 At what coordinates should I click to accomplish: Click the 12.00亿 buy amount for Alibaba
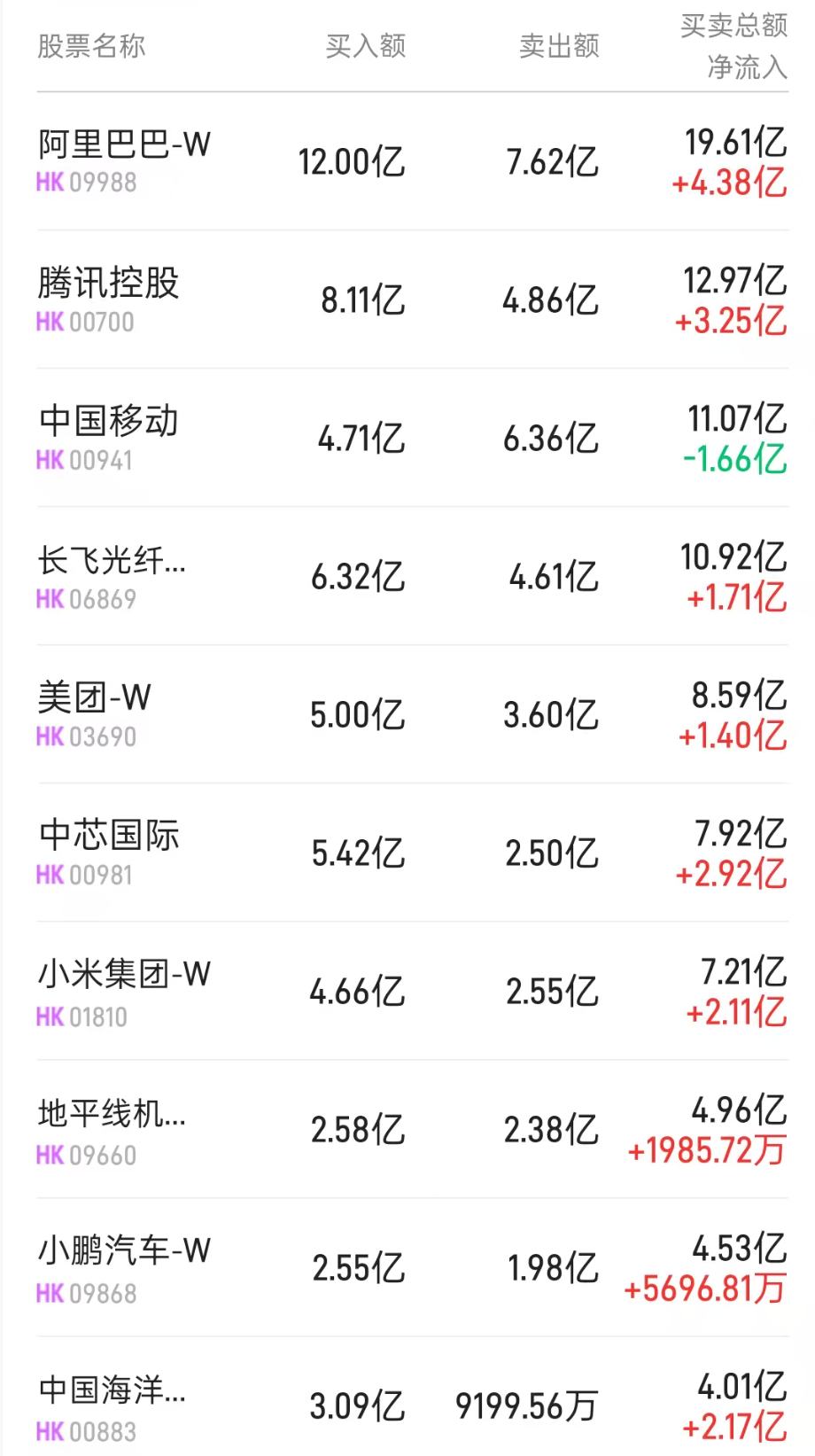point(353,162)
